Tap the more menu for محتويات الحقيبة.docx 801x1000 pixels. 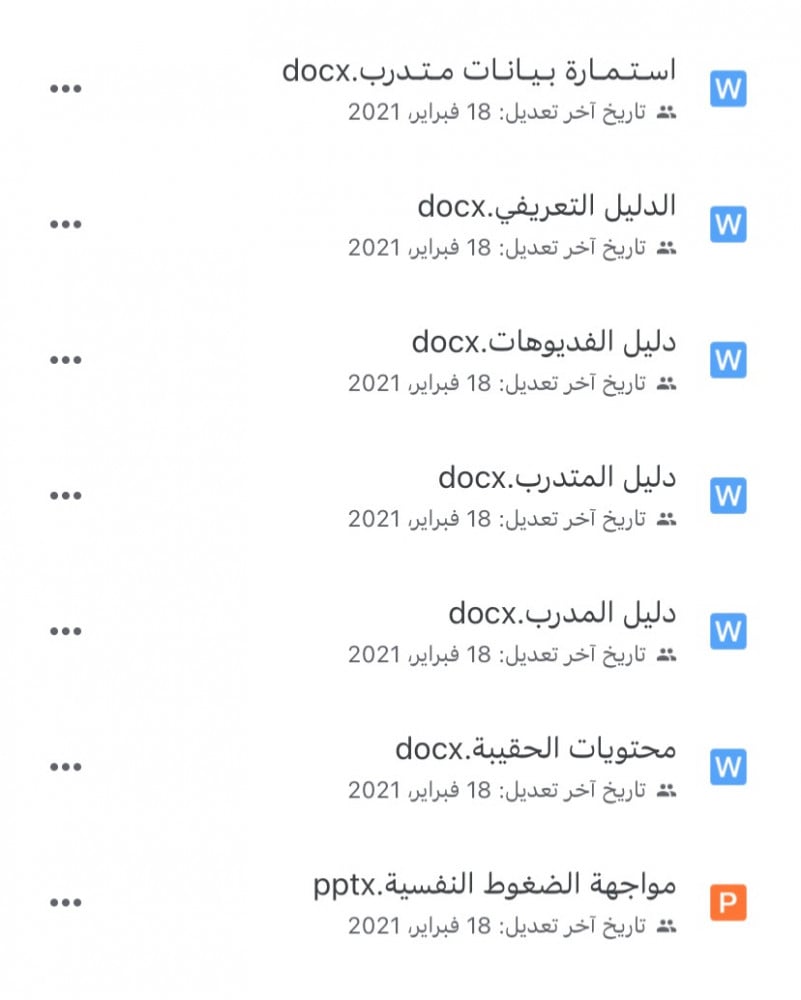tap(66, 767)
